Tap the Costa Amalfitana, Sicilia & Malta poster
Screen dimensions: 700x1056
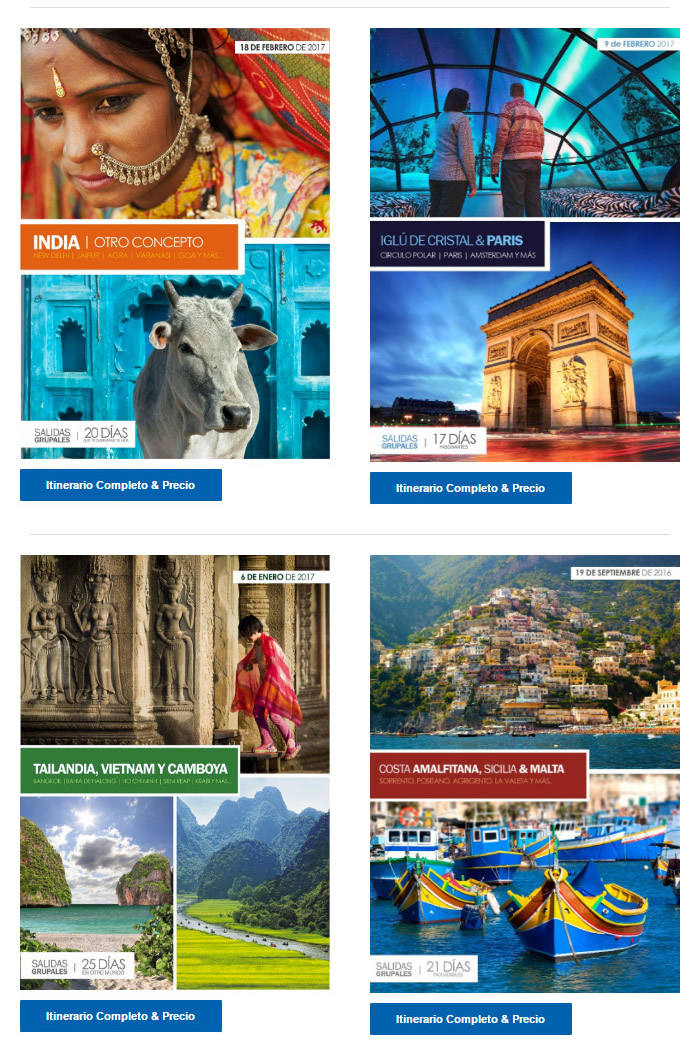(x=525, y=774)
